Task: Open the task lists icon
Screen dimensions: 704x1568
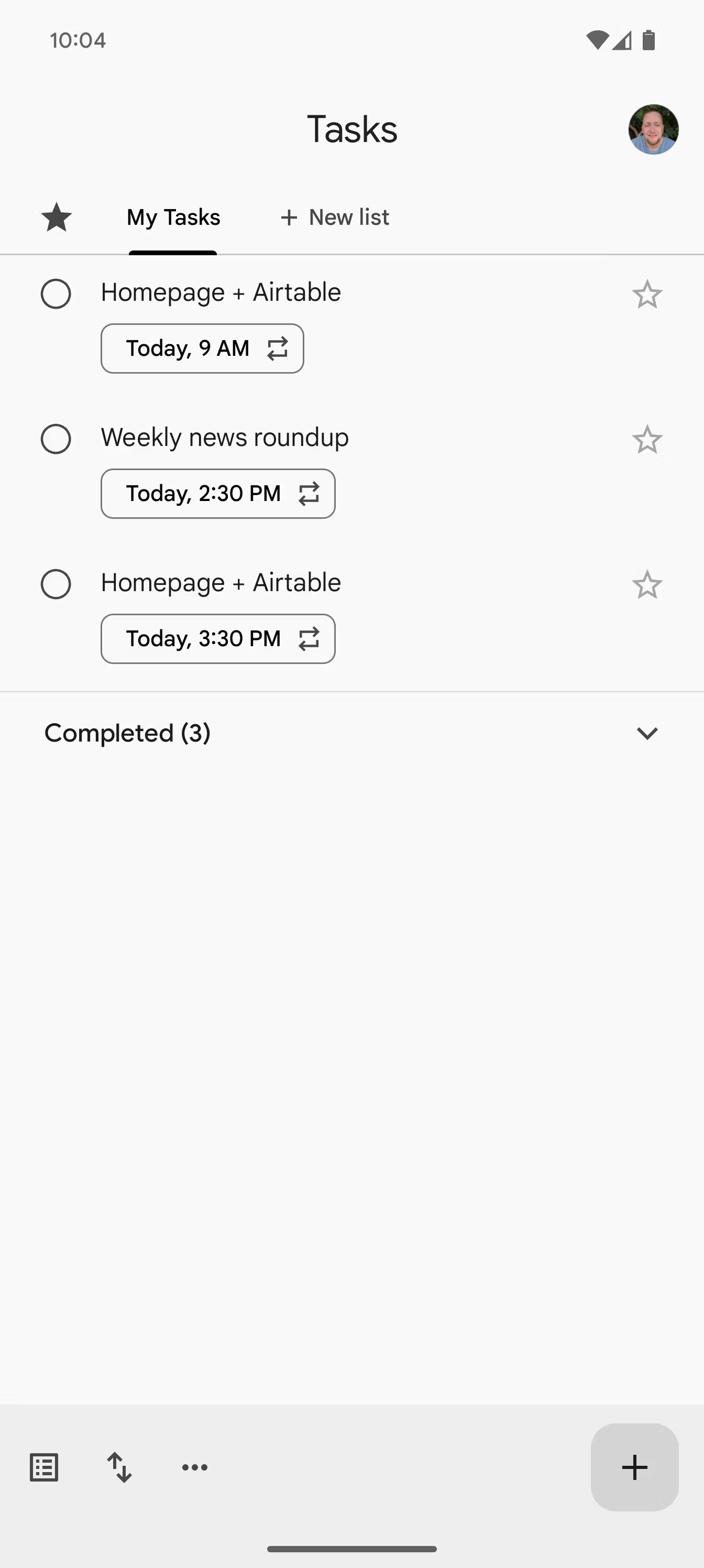Action: [x=44, y=1467]
